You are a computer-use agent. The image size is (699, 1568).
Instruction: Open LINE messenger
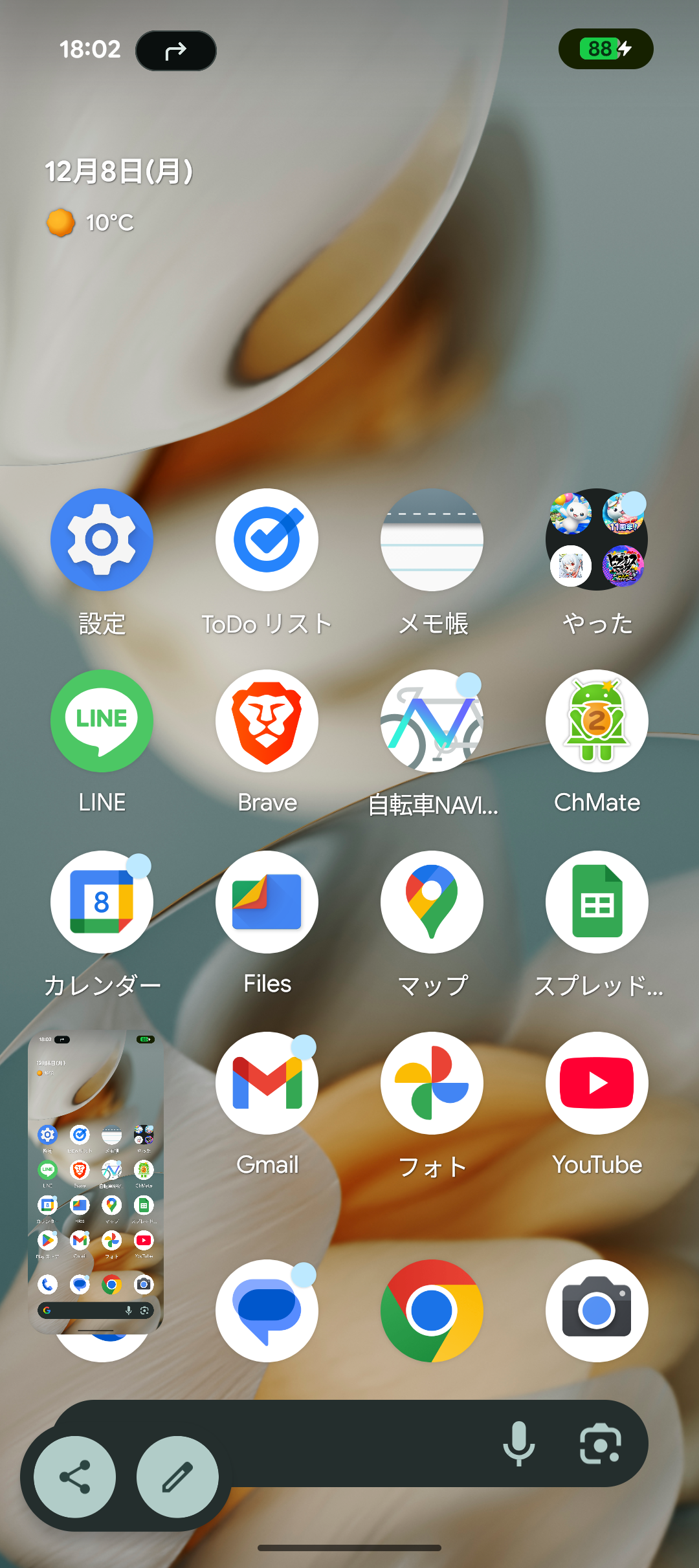(102, 721)
